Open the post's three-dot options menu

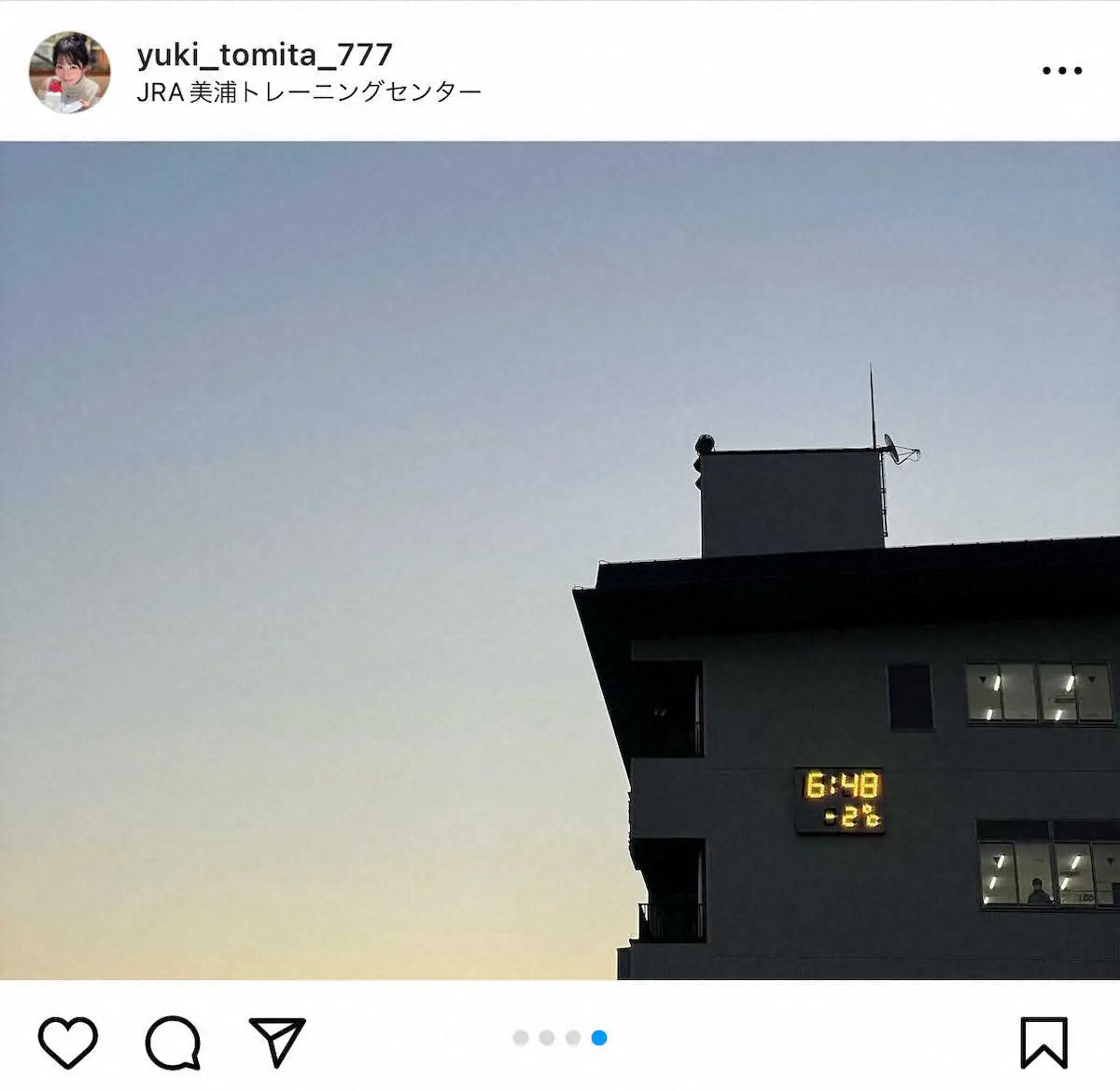(x=1061, y=71)
